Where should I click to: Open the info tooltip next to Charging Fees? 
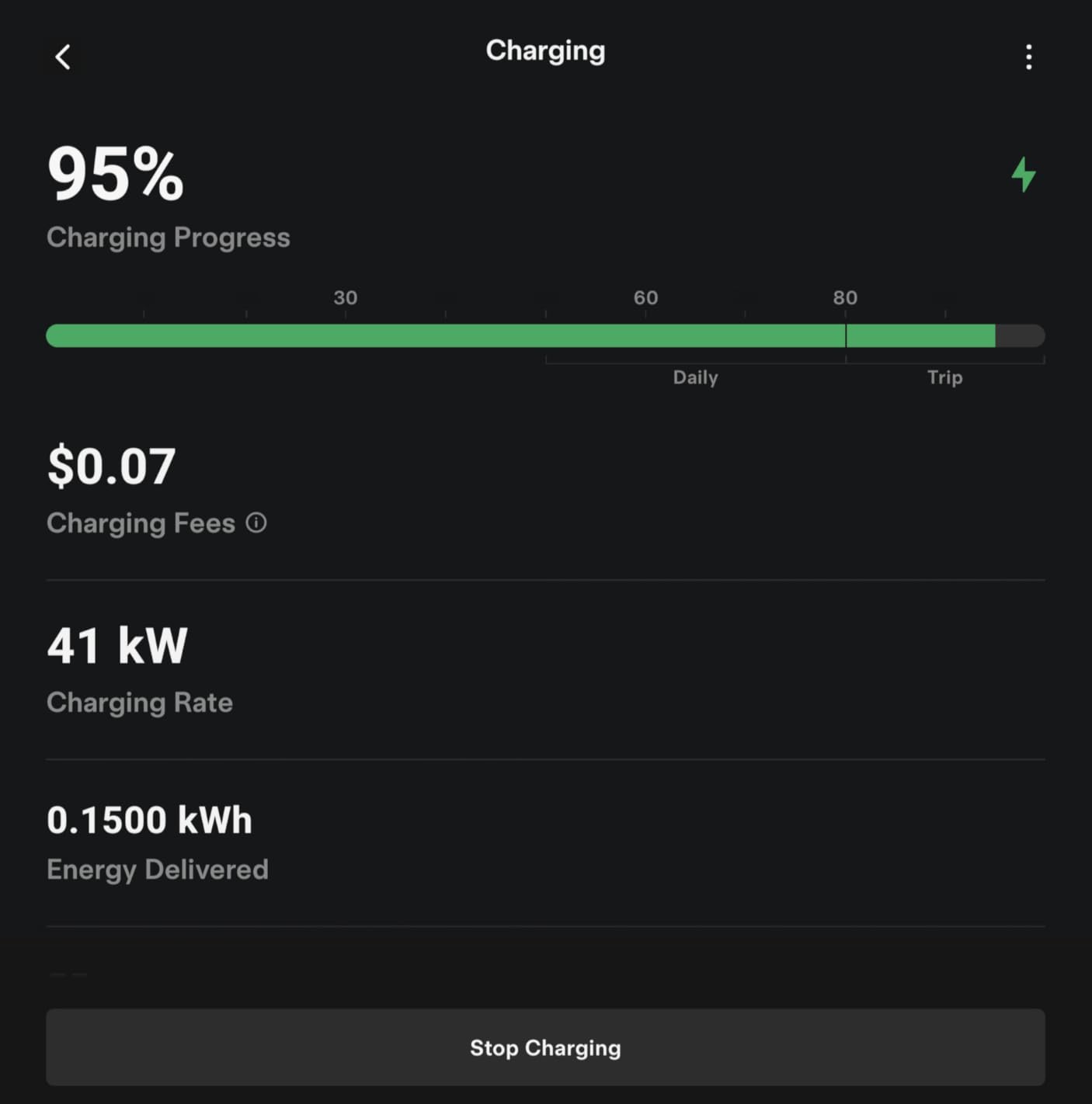[x=256, y=522]
